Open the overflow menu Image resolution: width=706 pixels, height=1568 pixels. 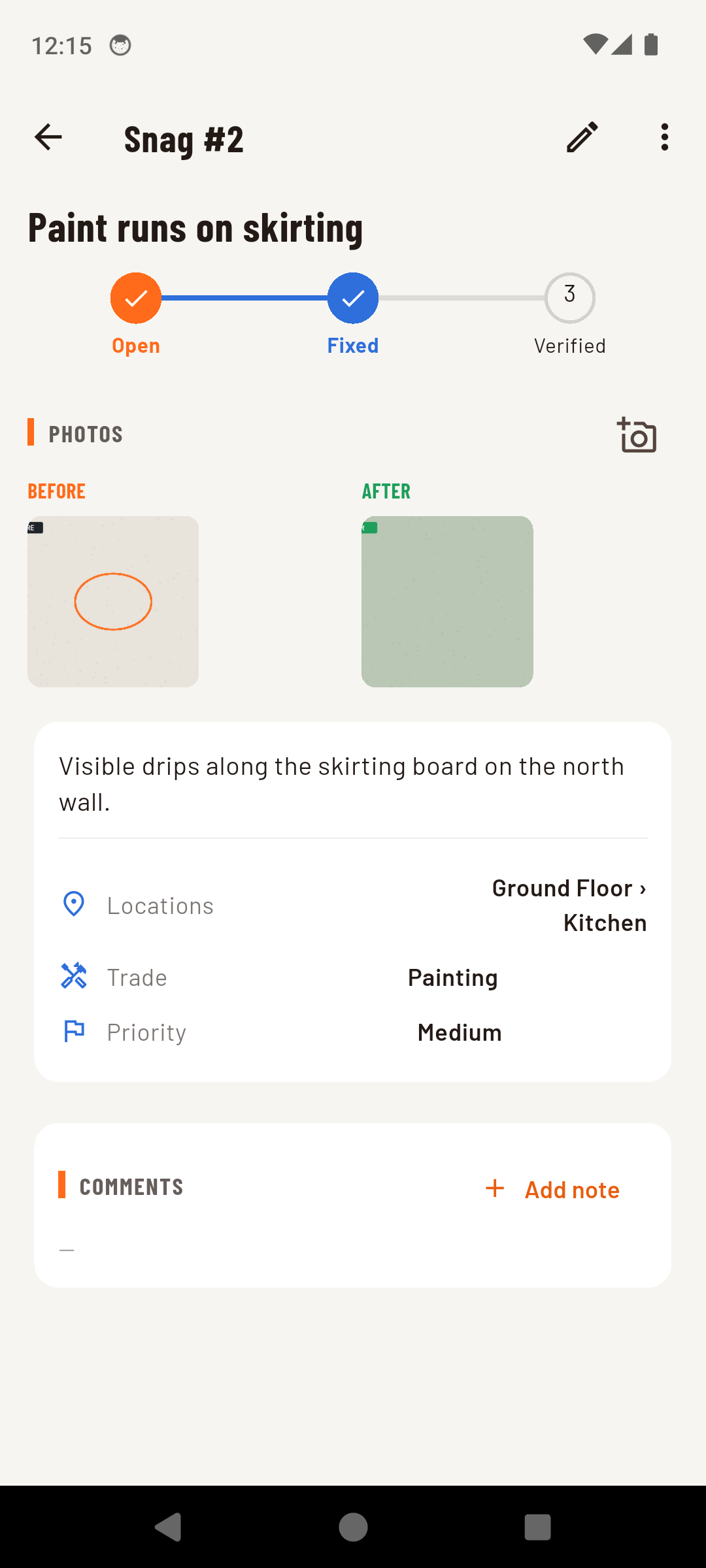(665, 137)
